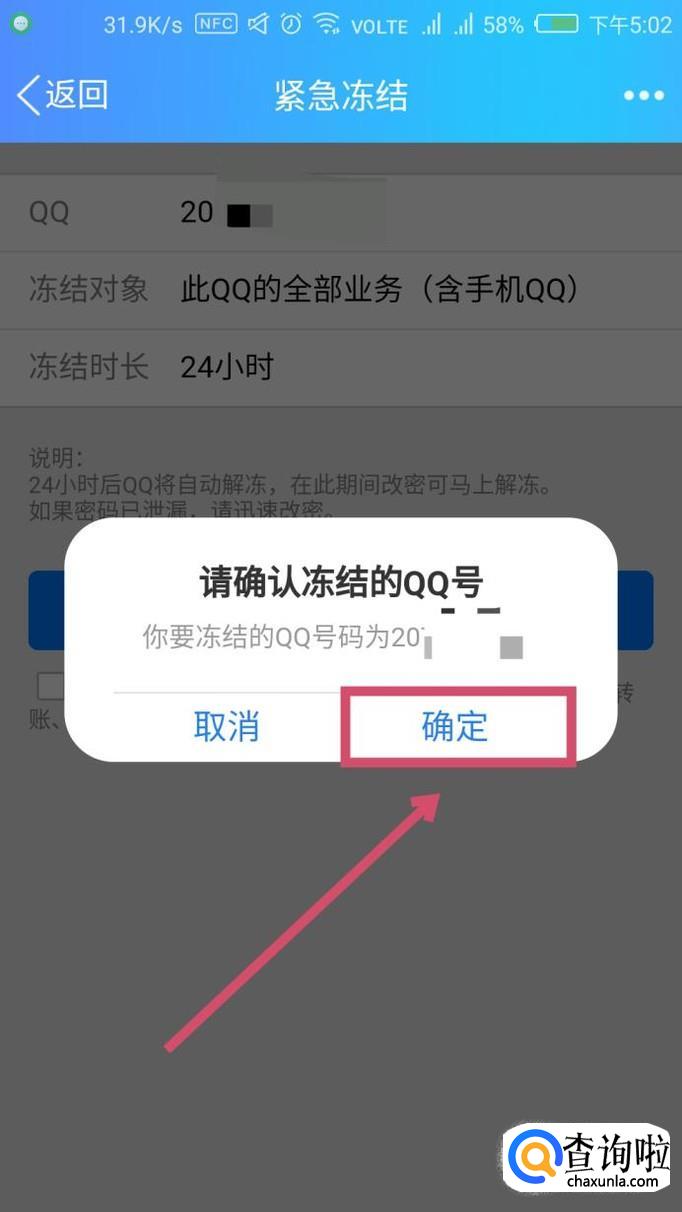Go back using the 返回 arrow

pos(61,95)
